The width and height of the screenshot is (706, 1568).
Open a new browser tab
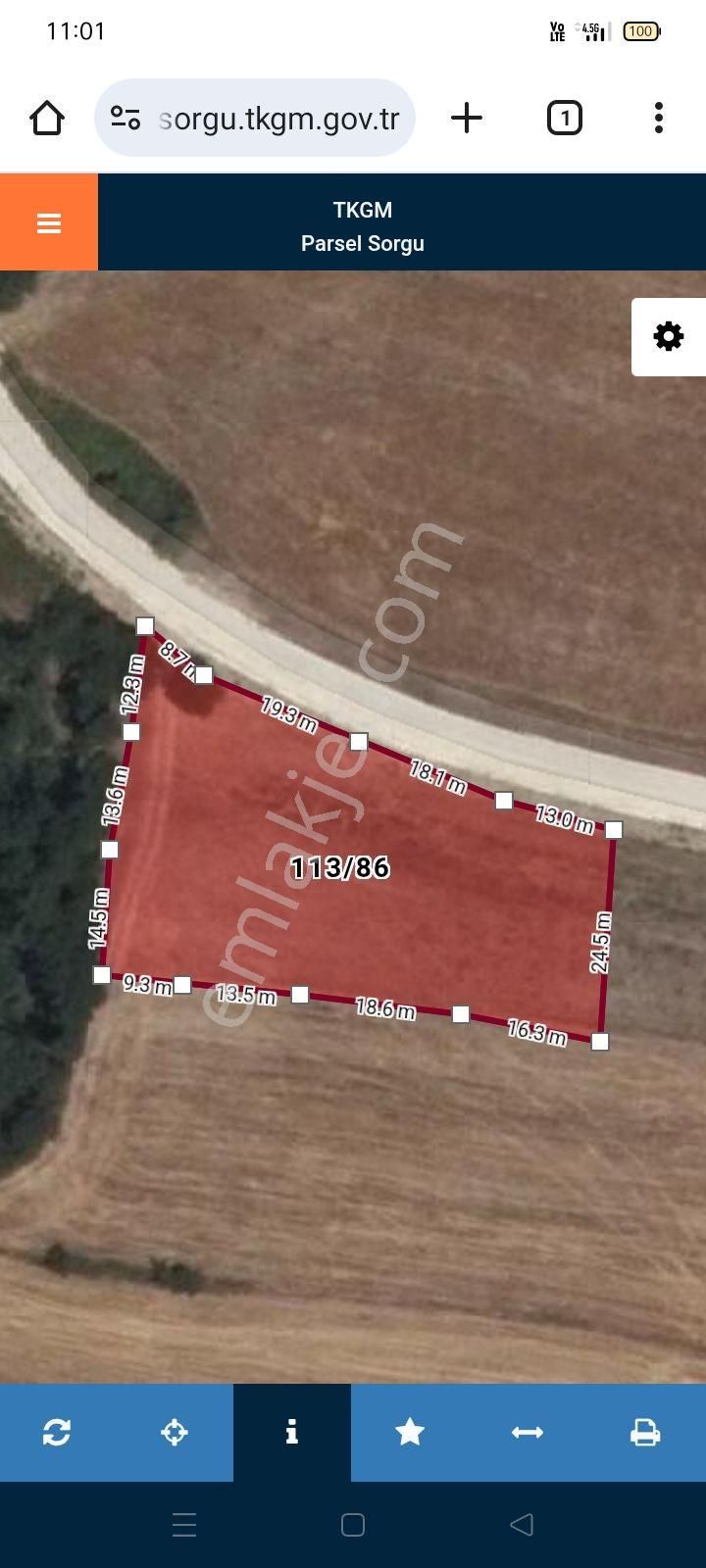(467, 119)
